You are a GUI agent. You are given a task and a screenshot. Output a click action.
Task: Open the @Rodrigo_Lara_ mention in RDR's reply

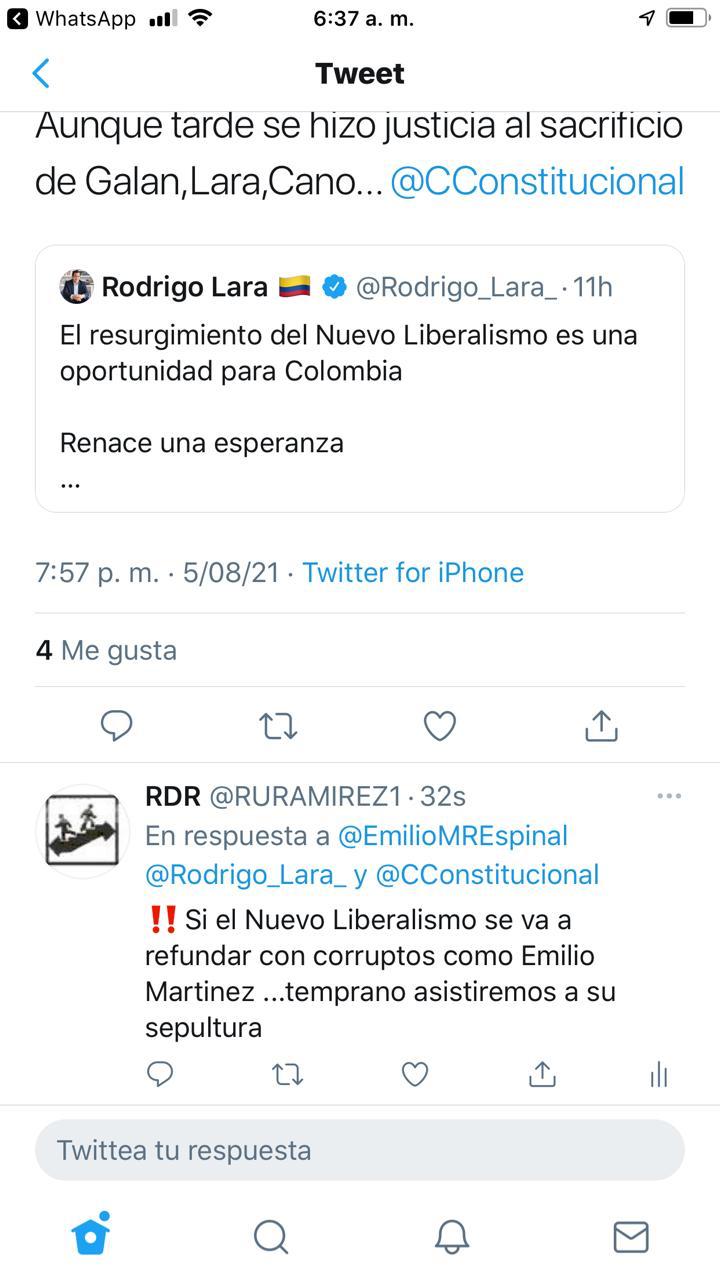[x=246, y=874]
